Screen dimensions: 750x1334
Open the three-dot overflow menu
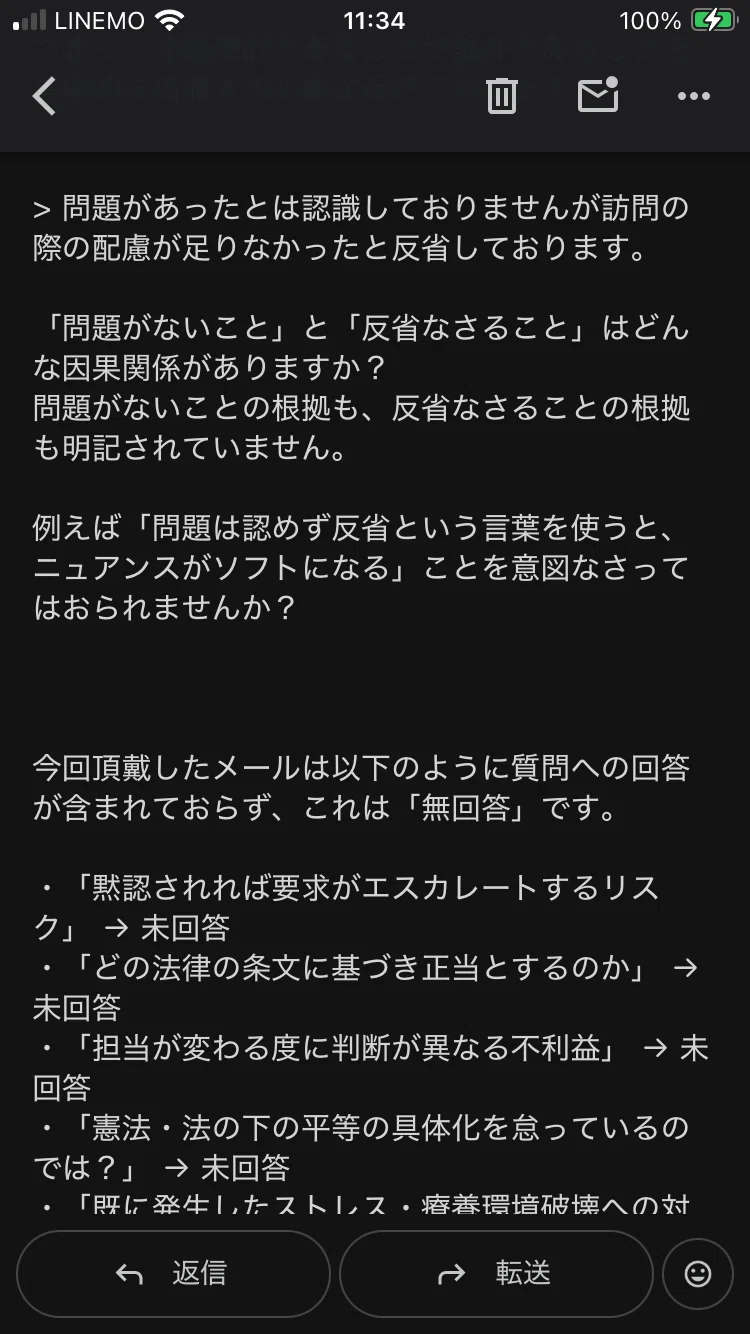[694, 96]
